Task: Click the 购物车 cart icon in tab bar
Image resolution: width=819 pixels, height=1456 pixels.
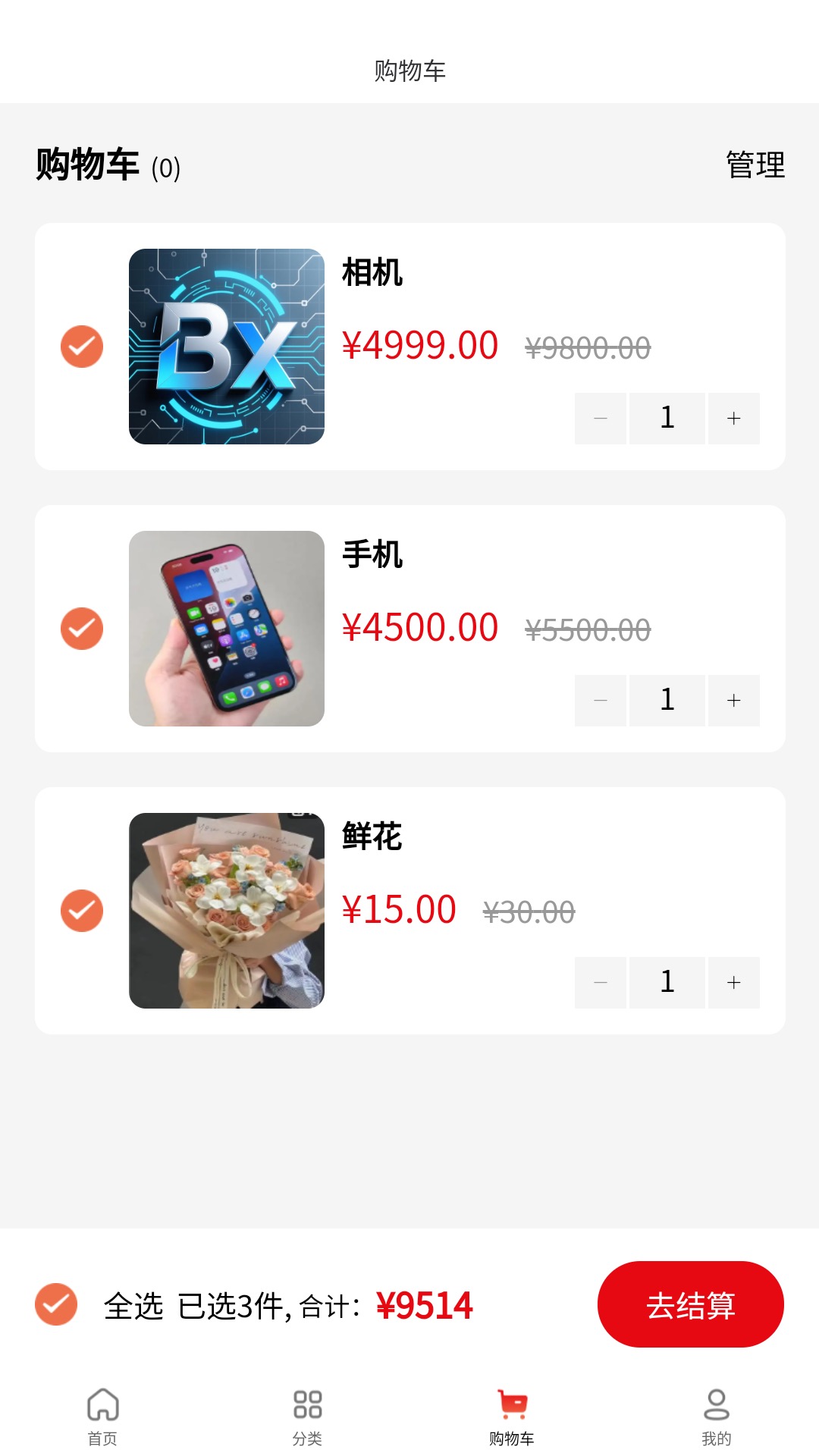Action: click(511, 1407)
